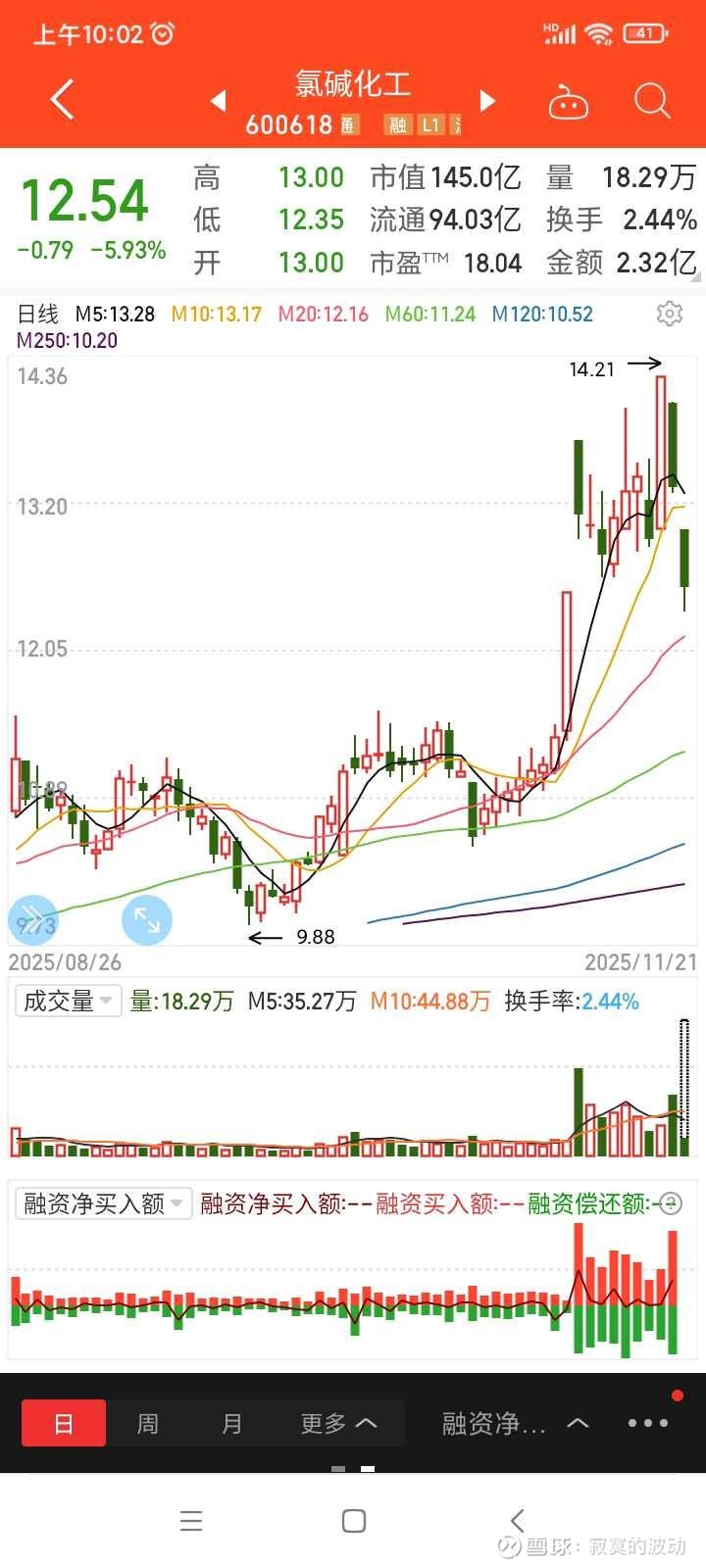This screenshot has width=706, height=1568.
Task: Open the 成交量 indicator dropdown
Action: [x=68, y=1001]
